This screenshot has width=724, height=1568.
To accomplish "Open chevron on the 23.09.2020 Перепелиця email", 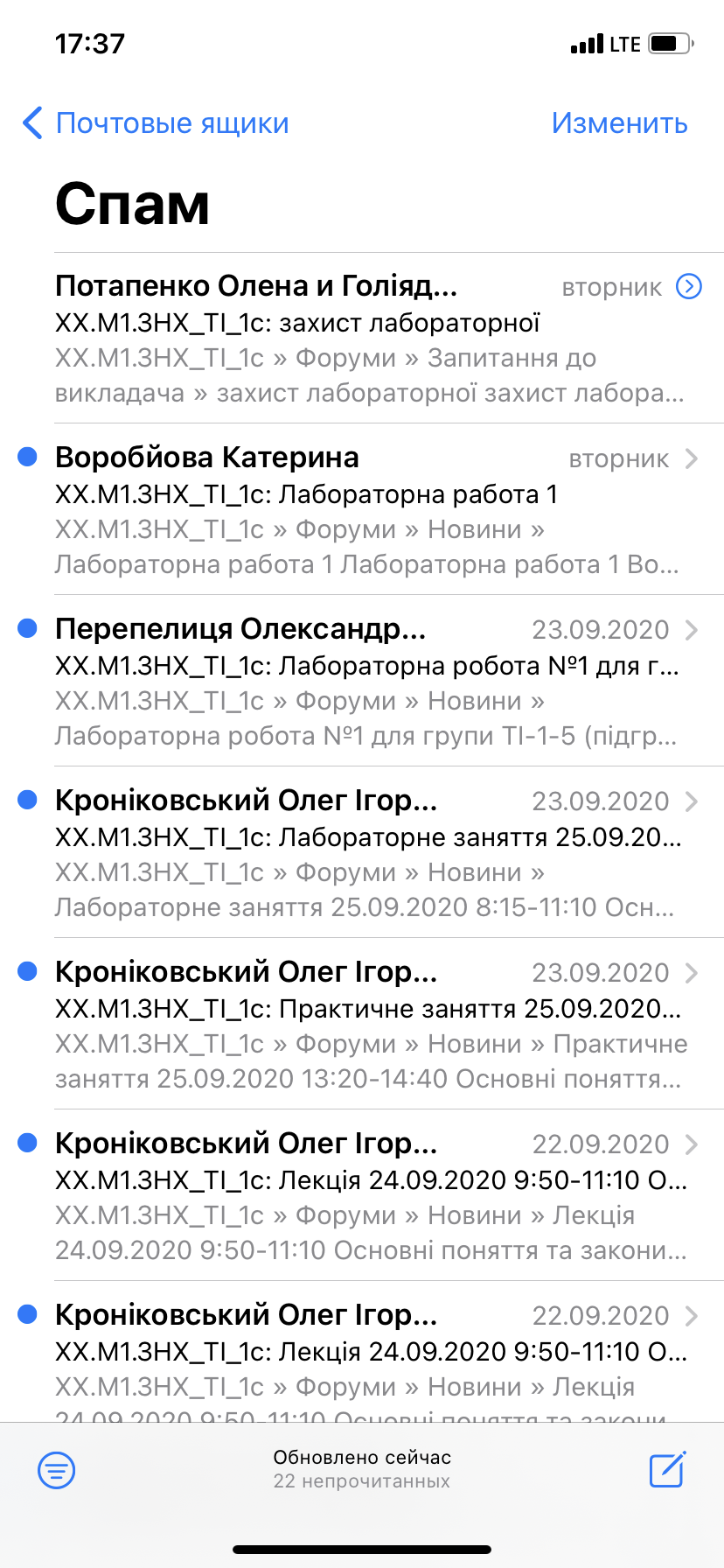I will [x=692, y=629].
